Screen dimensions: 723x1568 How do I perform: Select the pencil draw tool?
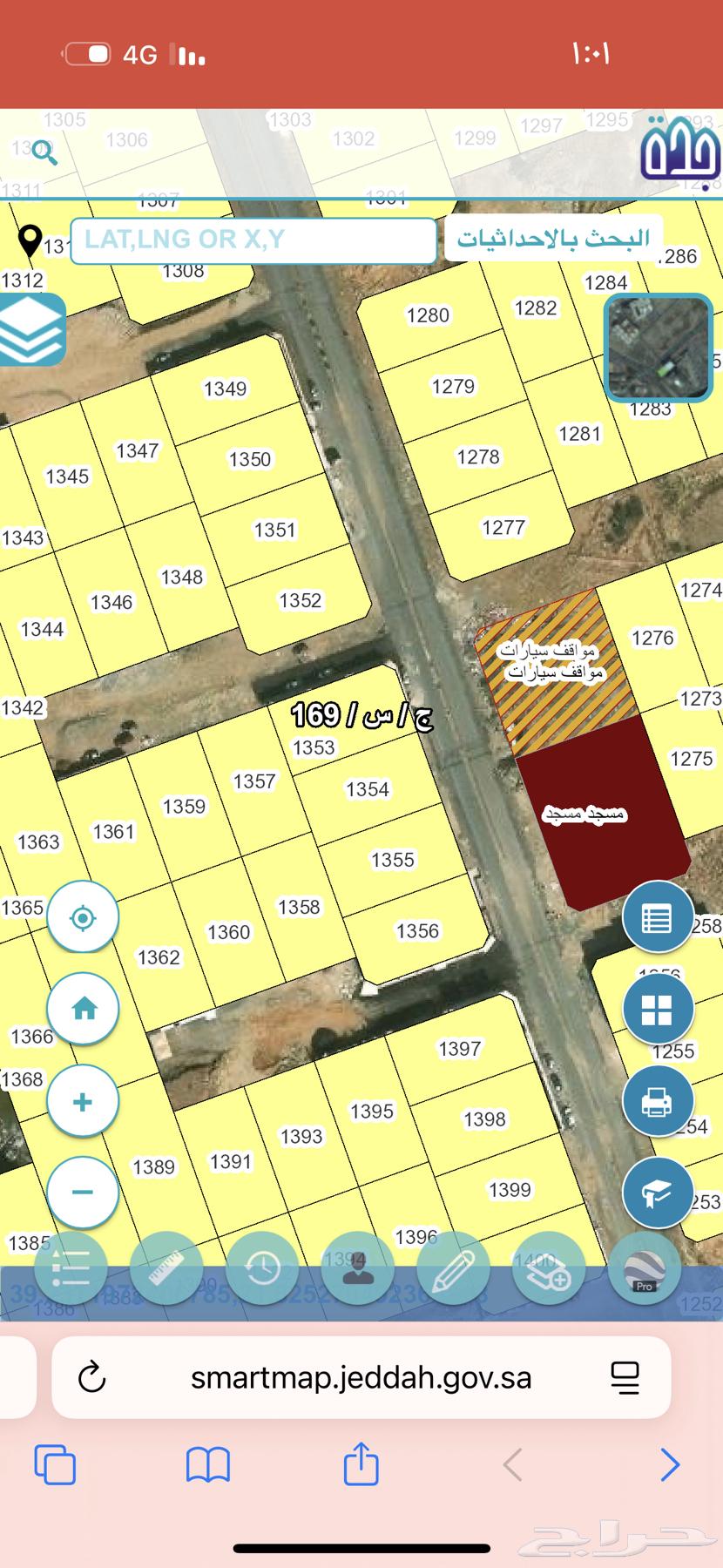pyautogui.click(x=453, y=1269)
